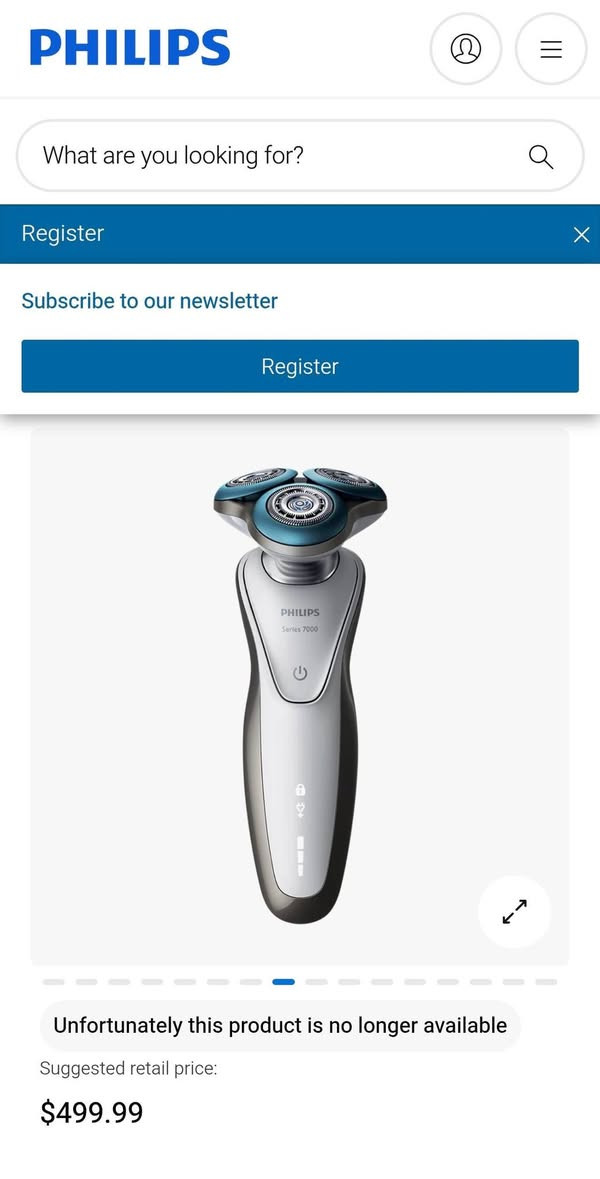
Task: Tap the blue Register button
Action: pos(300,366)
